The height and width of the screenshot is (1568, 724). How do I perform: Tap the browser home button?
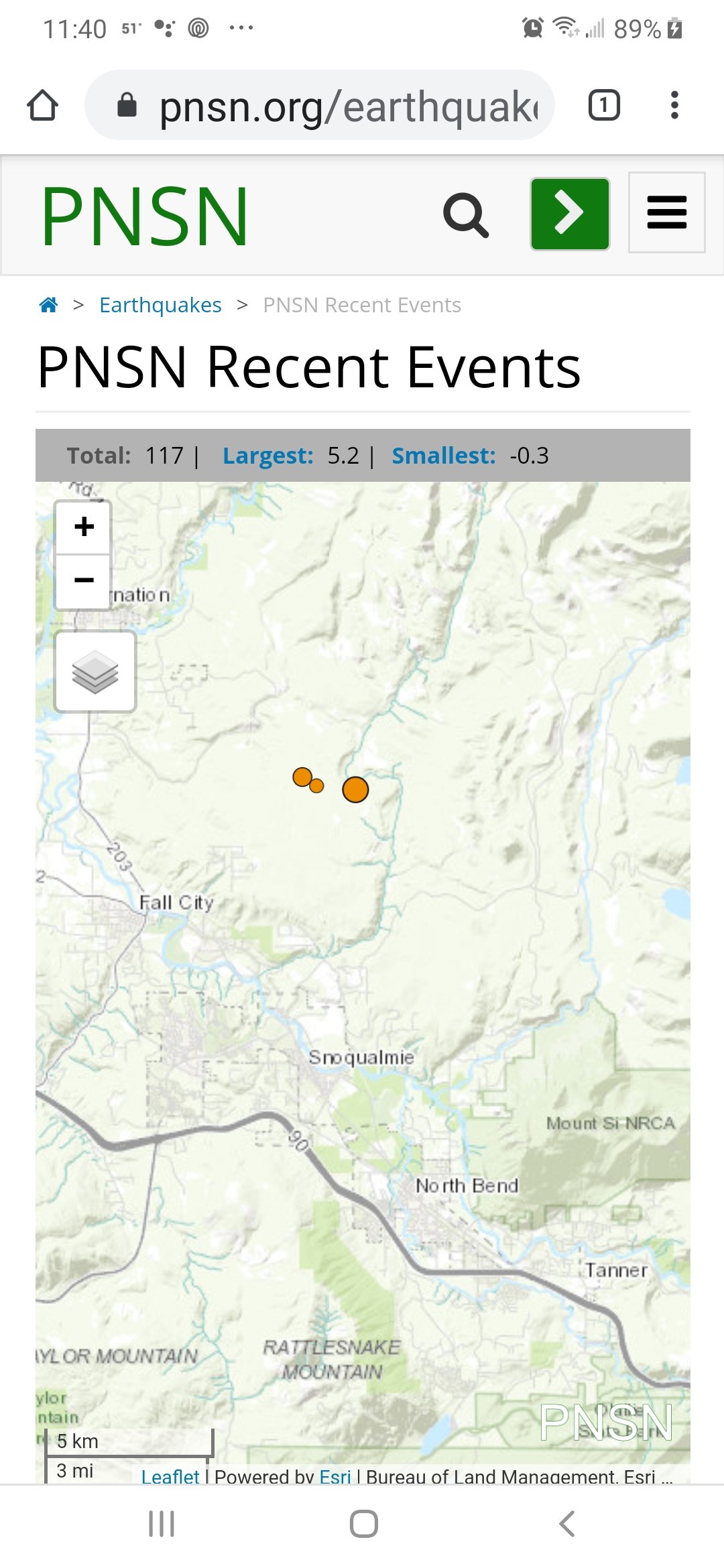click(43, 105)
